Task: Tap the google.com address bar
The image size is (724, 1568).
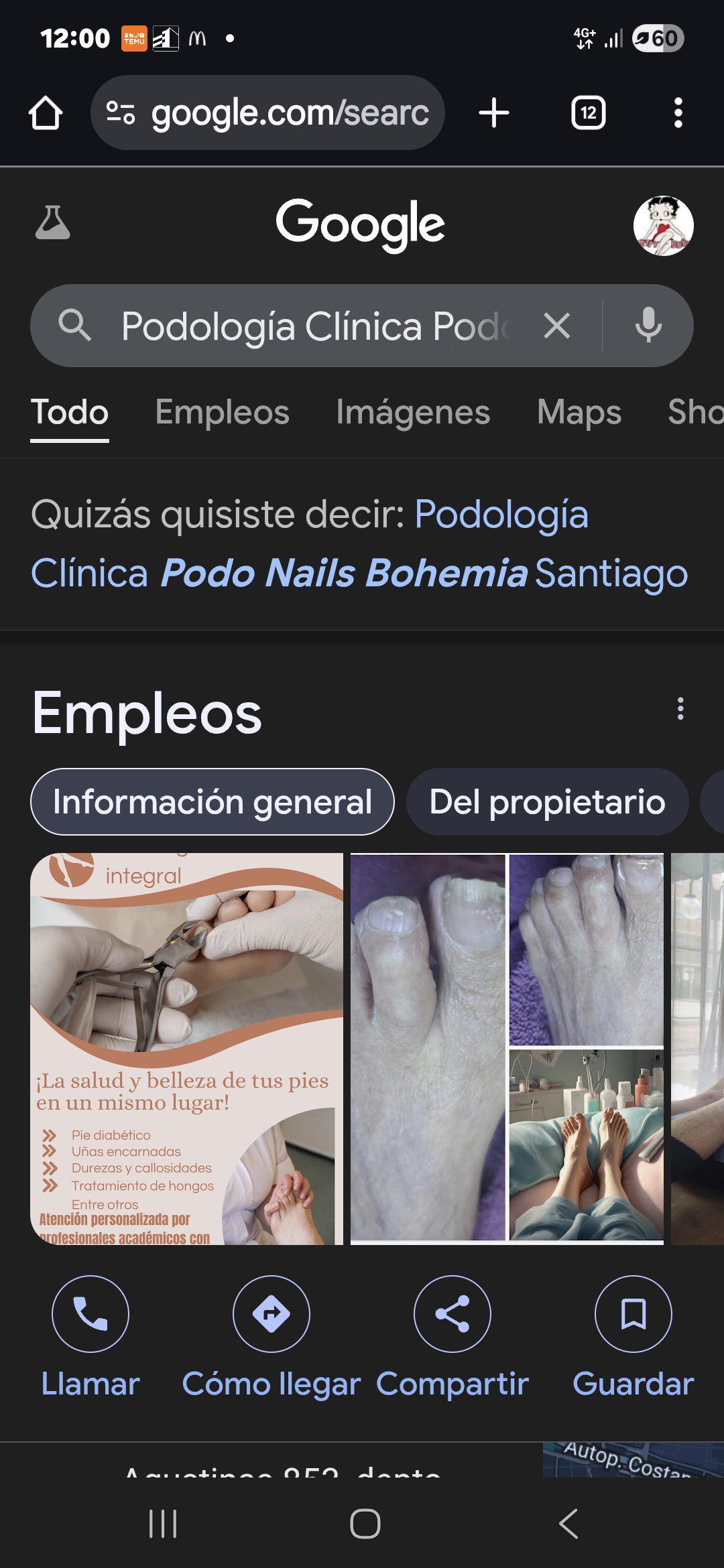Action: click(268, 113)
